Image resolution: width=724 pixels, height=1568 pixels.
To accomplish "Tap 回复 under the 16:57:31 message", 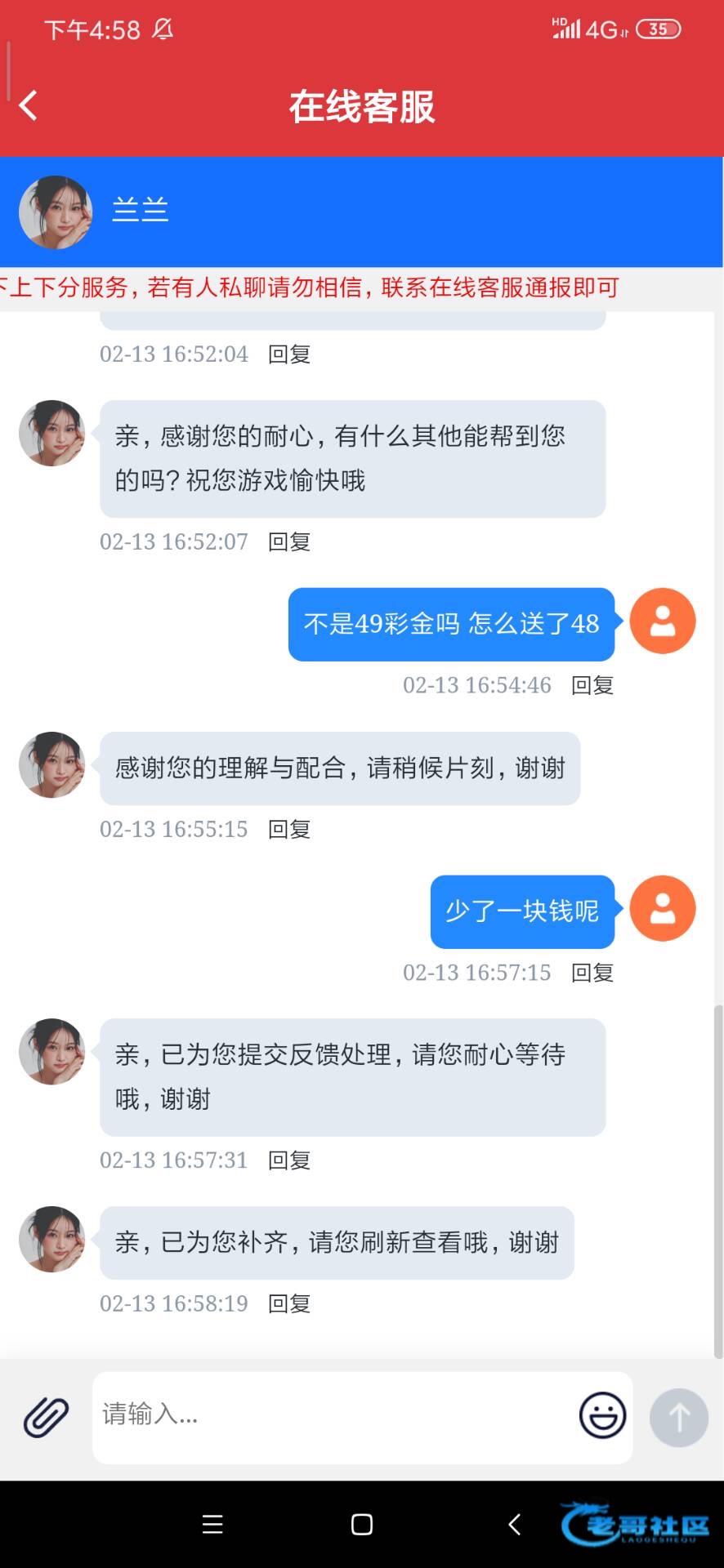I will pyautogui.click(x=289, y=1160).
